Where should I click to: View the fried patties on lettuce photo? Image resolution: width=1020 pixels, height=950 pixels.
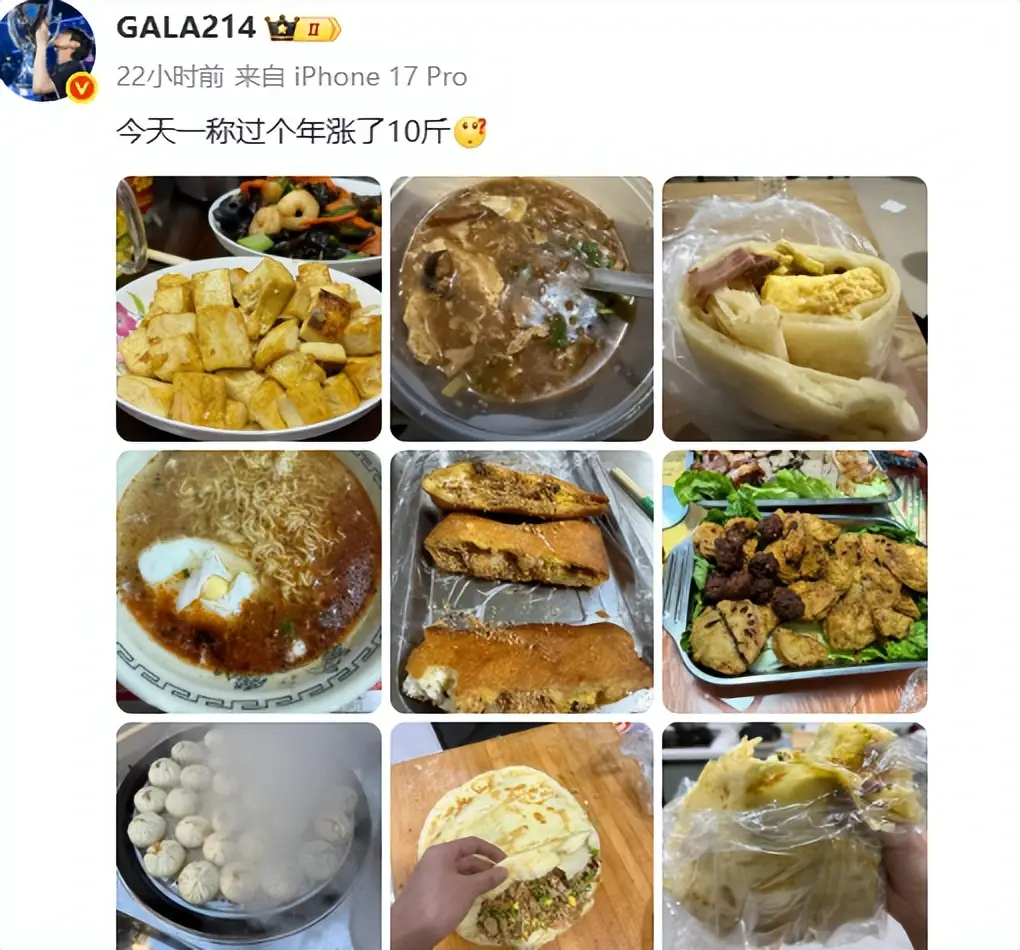click(794, 581)
